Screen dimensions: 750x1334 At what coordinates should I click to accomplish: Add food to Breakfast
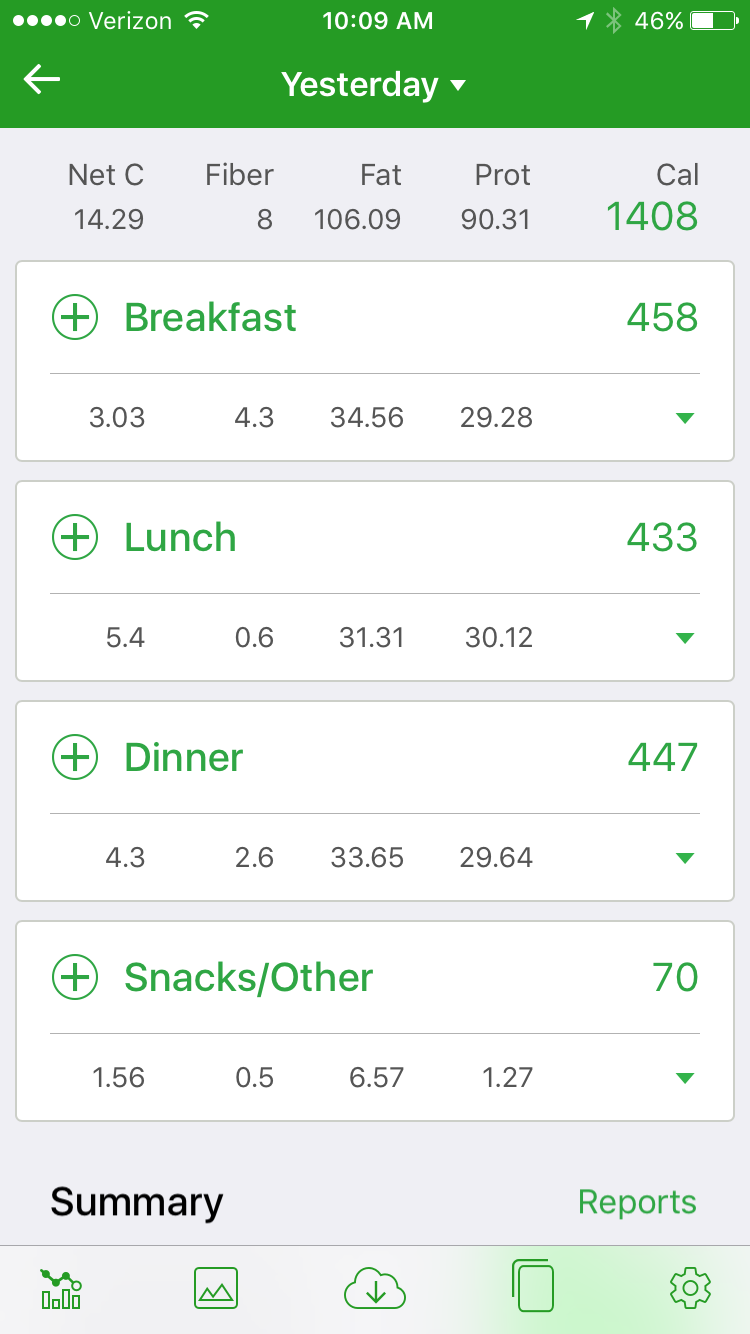(x=75, y=318)
